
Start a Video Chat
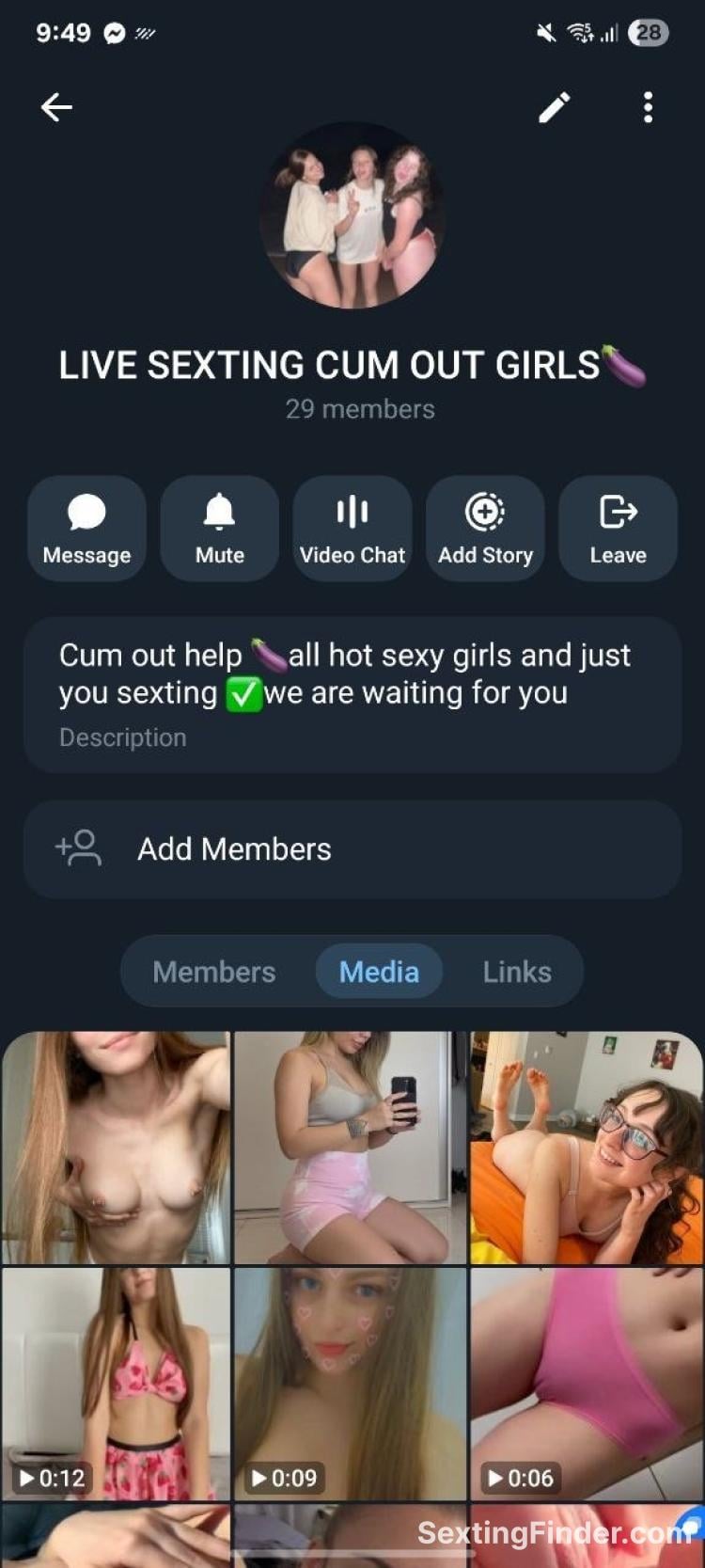[352, 529]
